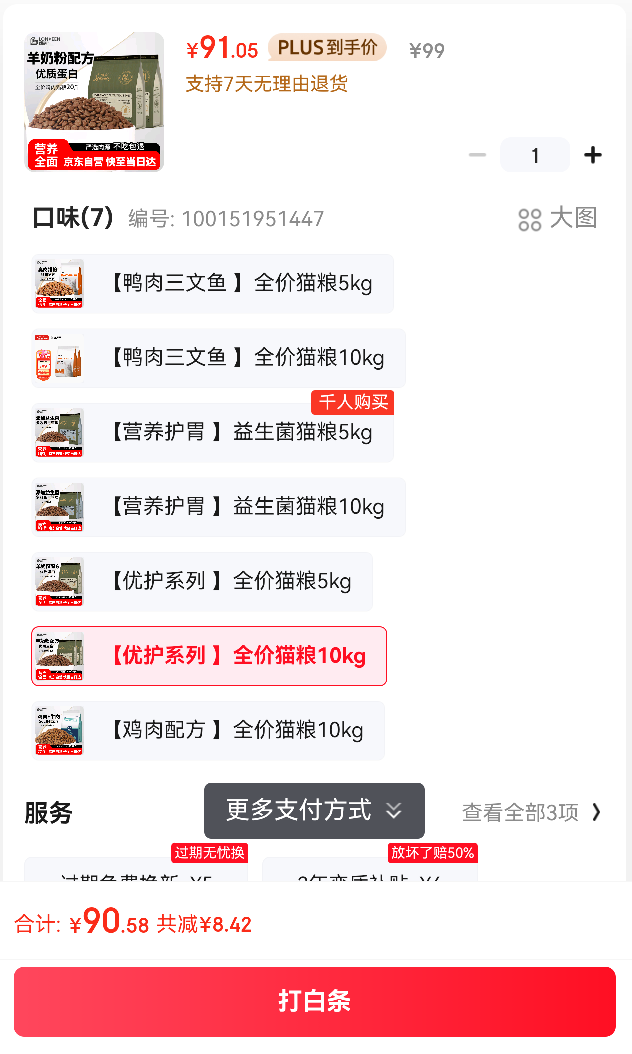Image resolution: width=632 pixels, height=1054 pixels.
Task: Select 【鸭肉三文鱼】全价猫粮5kg option
Action: pyautogui.click(x=212, y=284)
